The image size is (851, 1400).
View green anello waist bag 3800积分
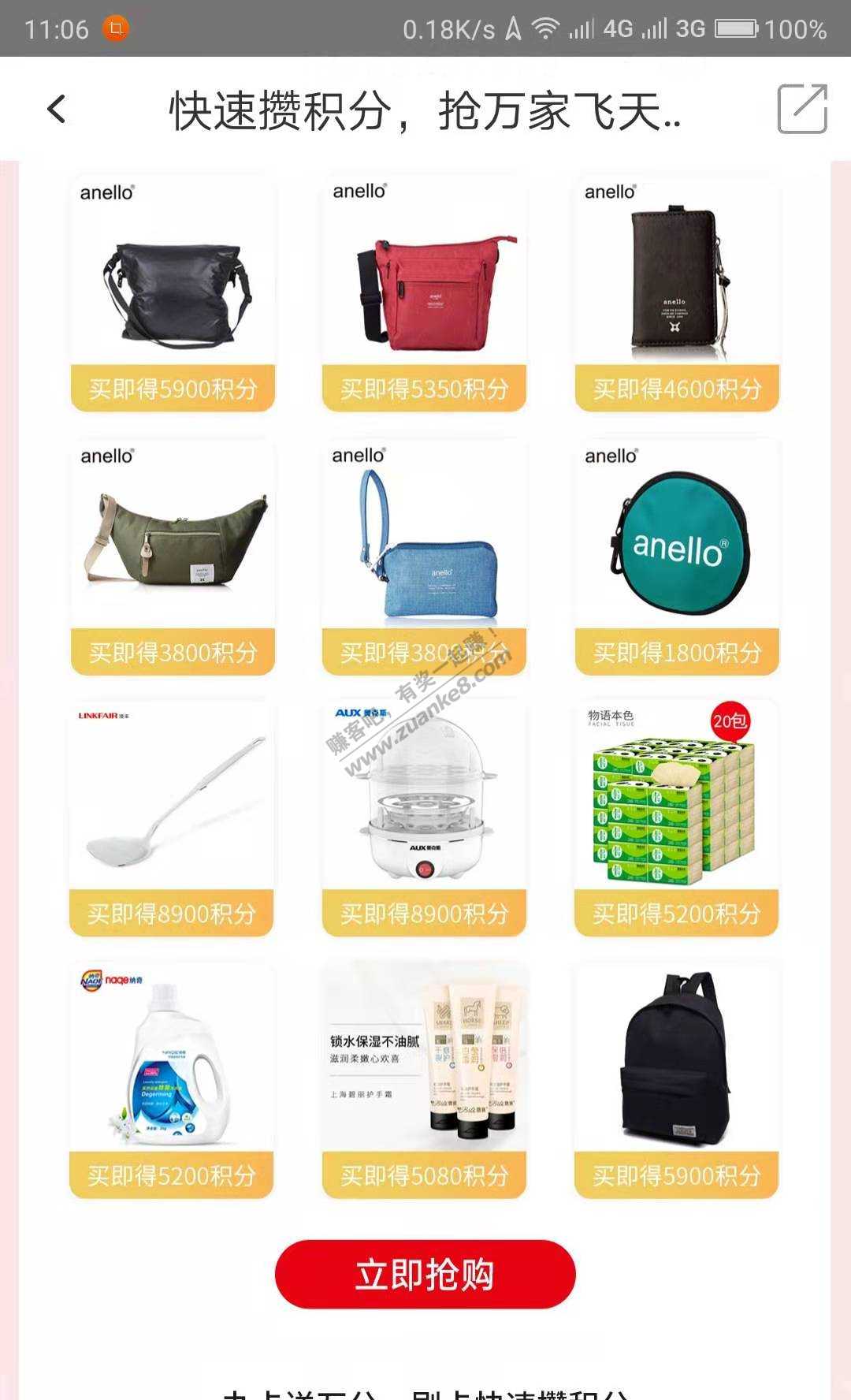[173, 557]
